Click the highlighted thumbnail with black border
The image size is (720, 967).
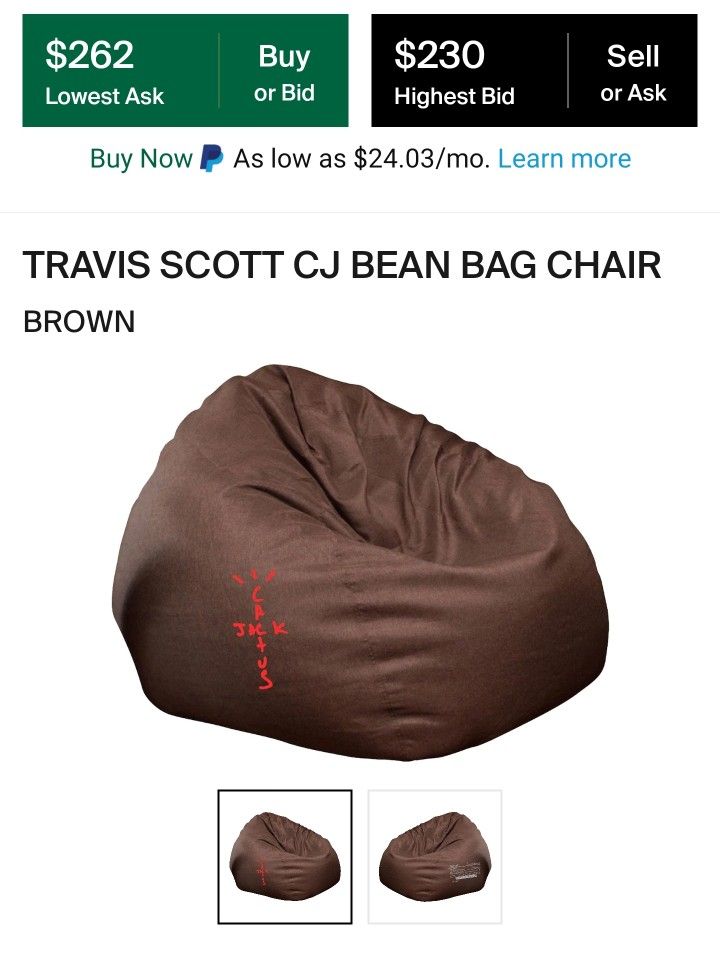click(x=284, y=853)
